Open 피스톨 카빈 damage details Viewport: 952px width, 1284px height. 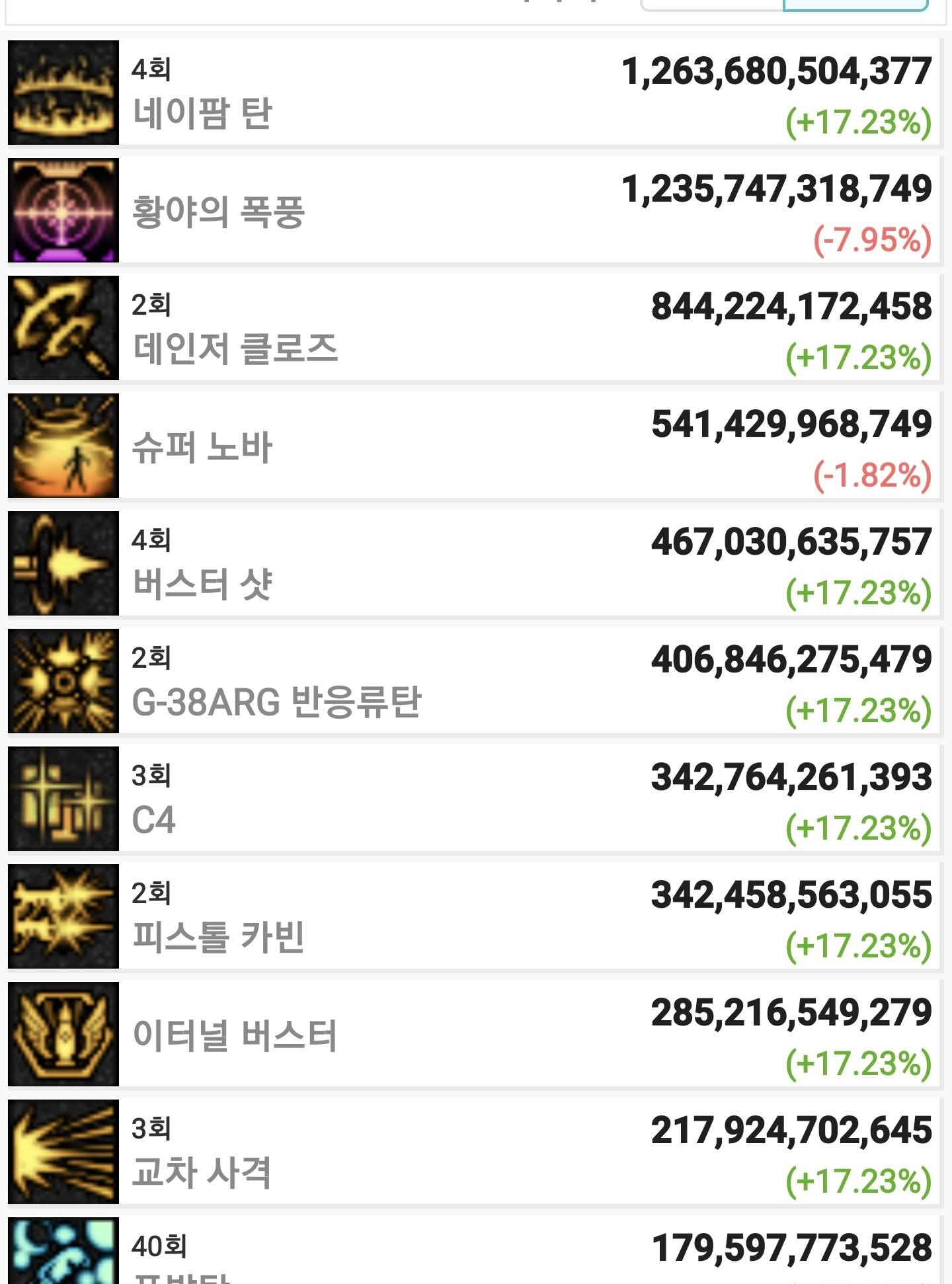[473, 916]
